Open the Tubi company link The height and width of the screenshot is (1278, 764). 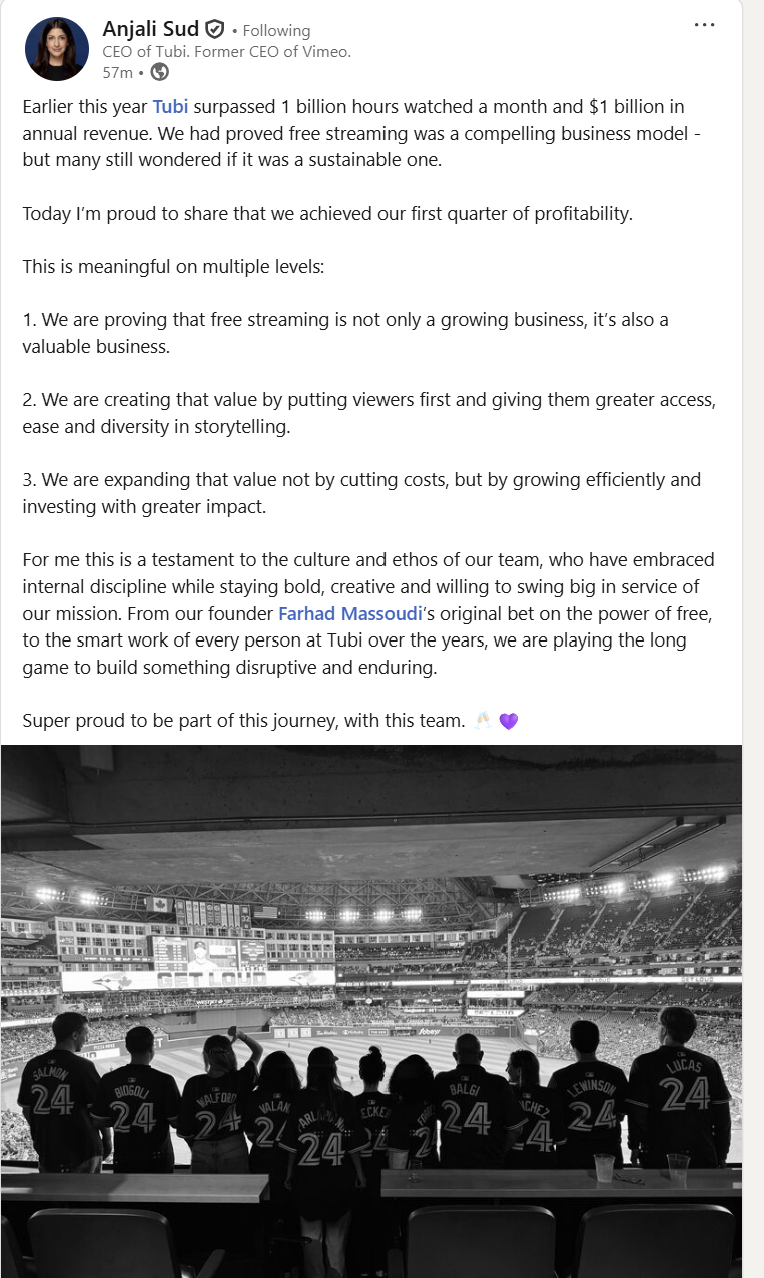tap(170, 107)
